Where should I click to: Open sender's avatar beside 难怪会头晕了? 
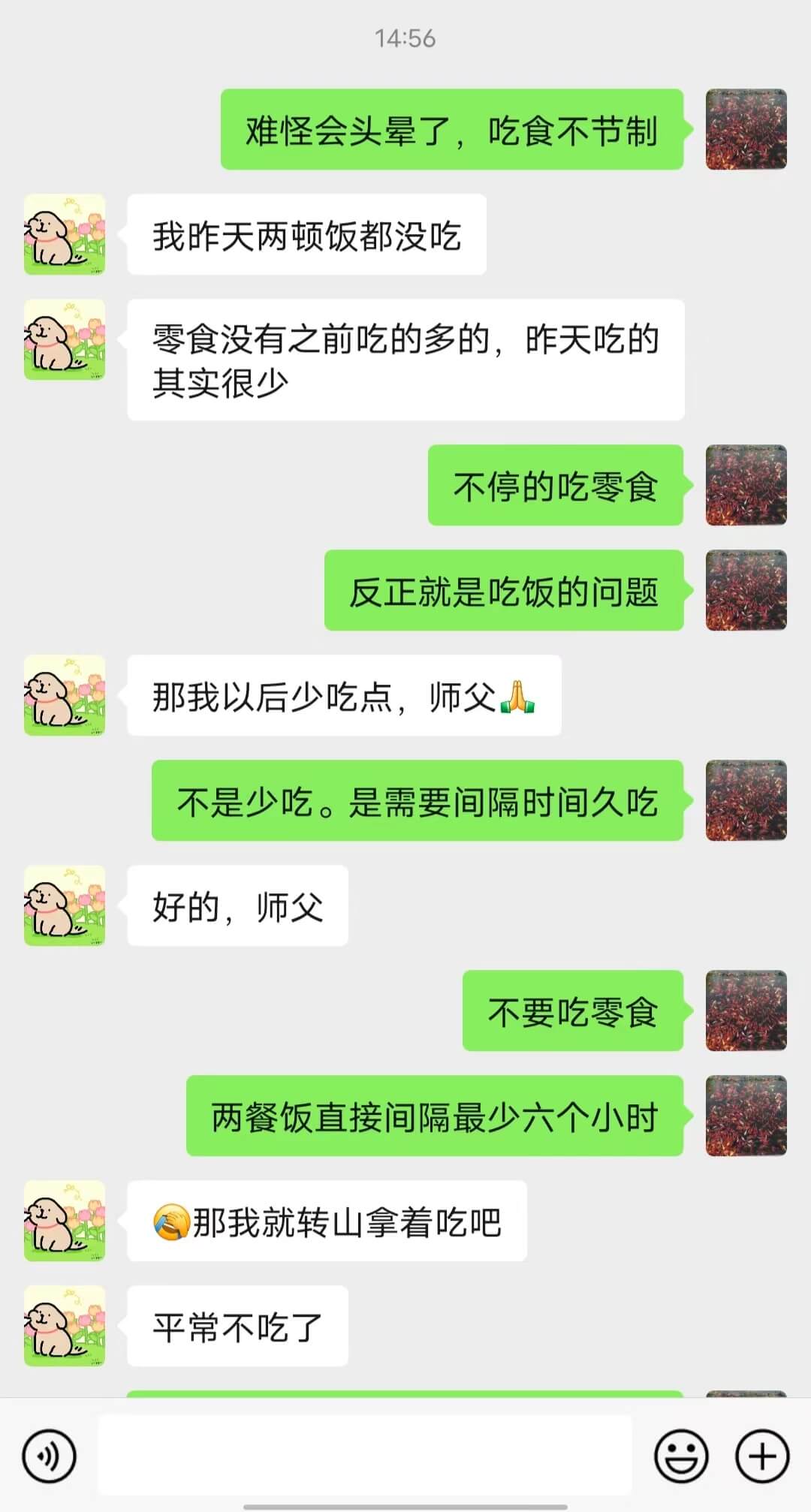(746, 129)
